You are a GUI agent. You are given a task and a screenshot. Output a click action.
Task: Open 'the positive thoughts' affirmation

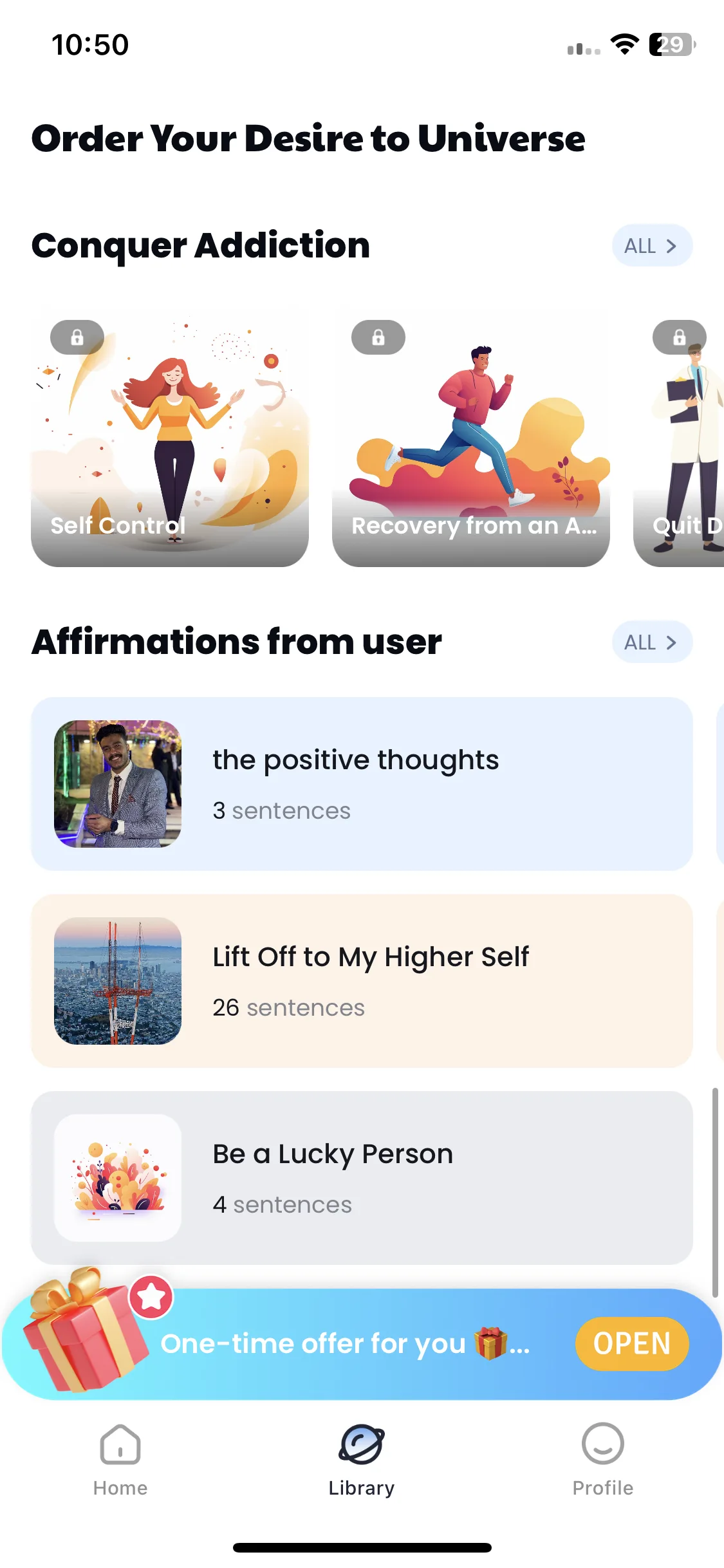(362, 784)
